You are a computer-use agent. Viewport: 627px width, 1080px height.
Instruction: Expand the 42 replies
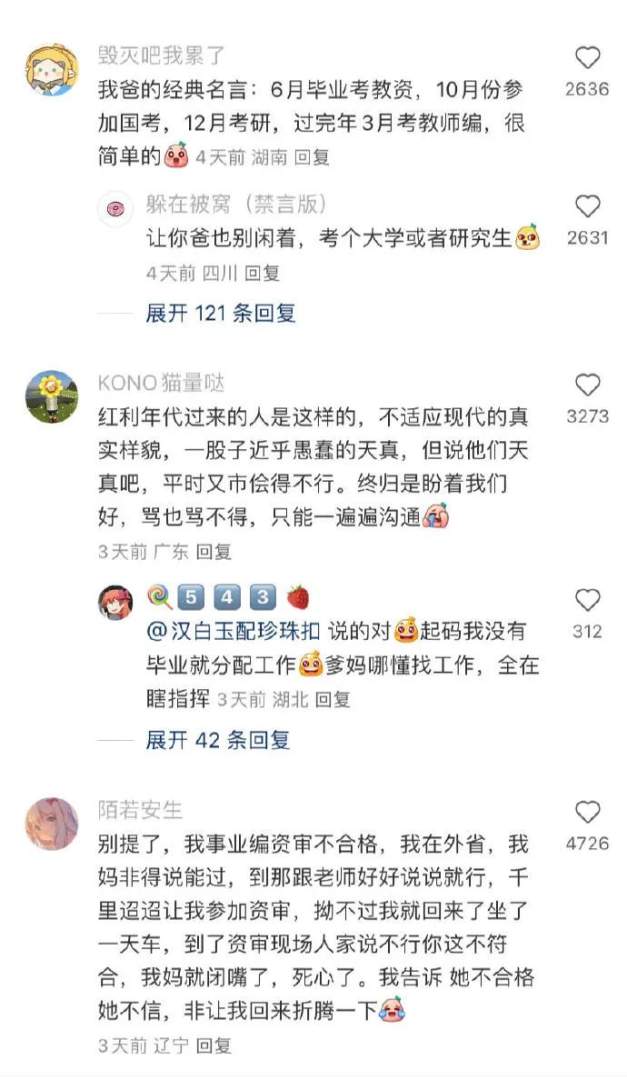click(217, 741)
